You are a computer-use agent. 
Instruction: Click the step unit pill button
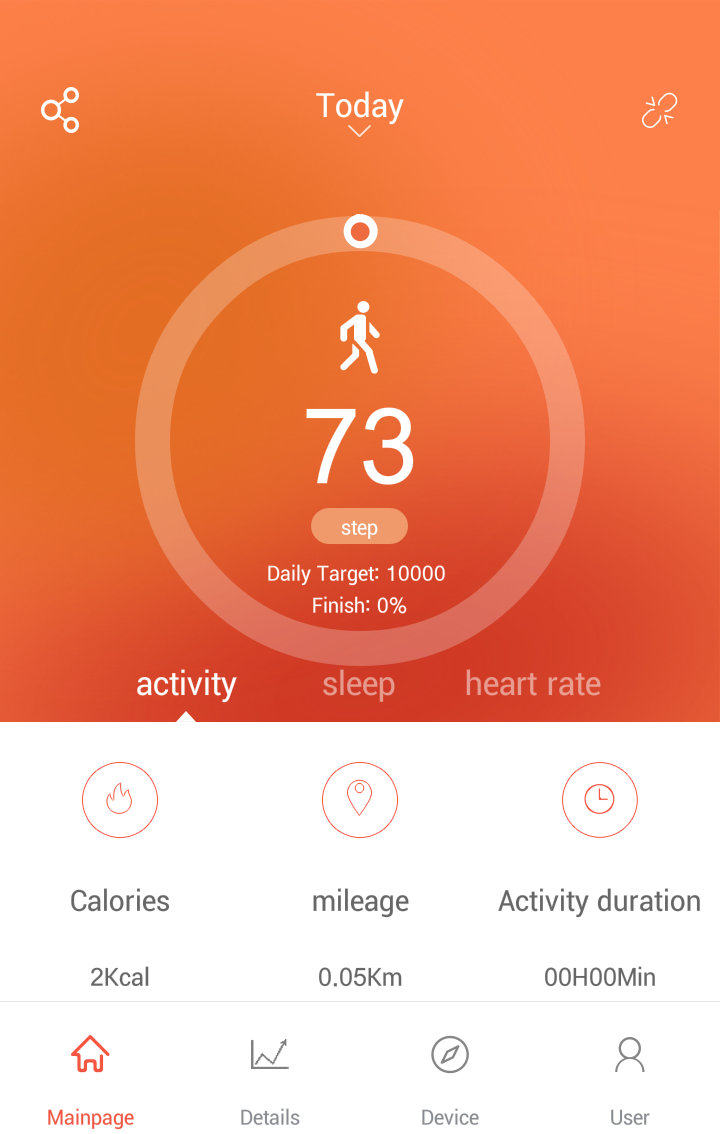[359, 526]
